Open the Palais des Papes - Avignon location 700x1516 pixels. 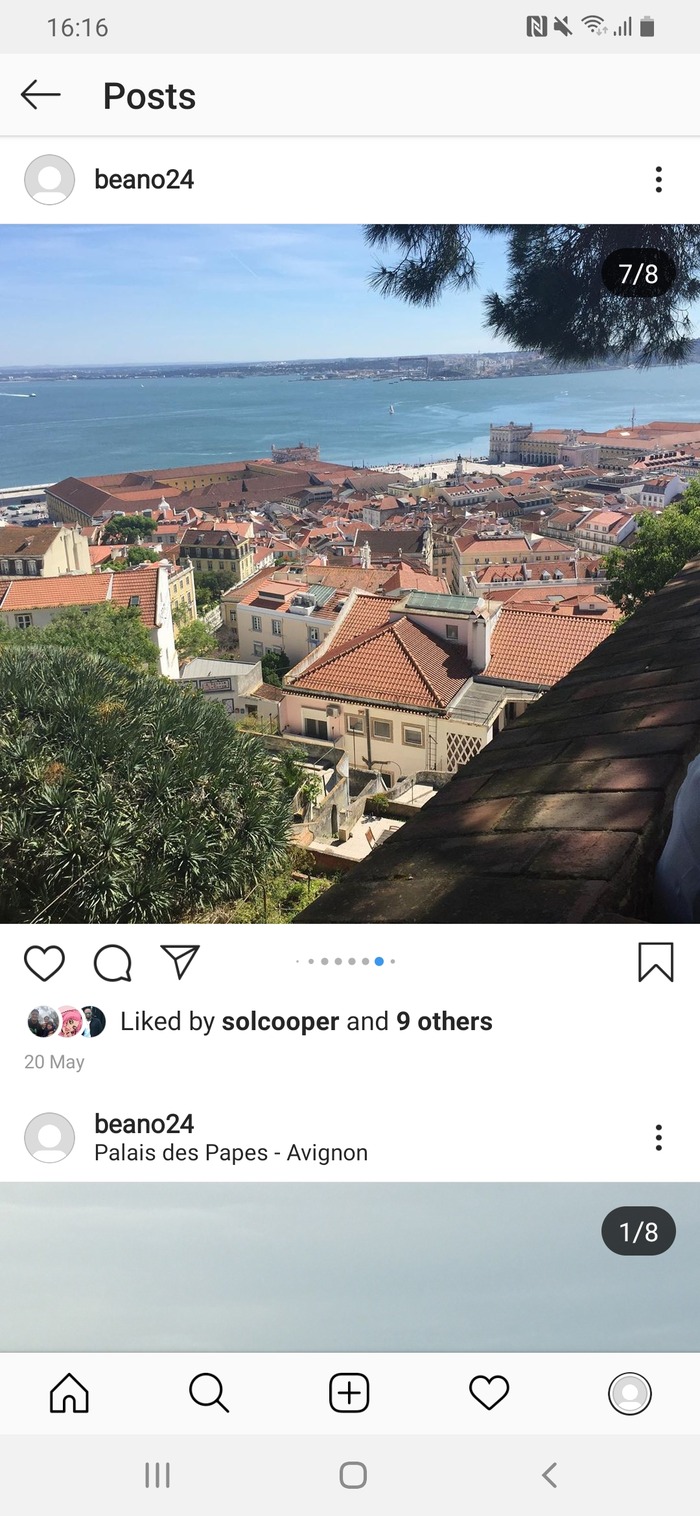tap(231, 1153)
